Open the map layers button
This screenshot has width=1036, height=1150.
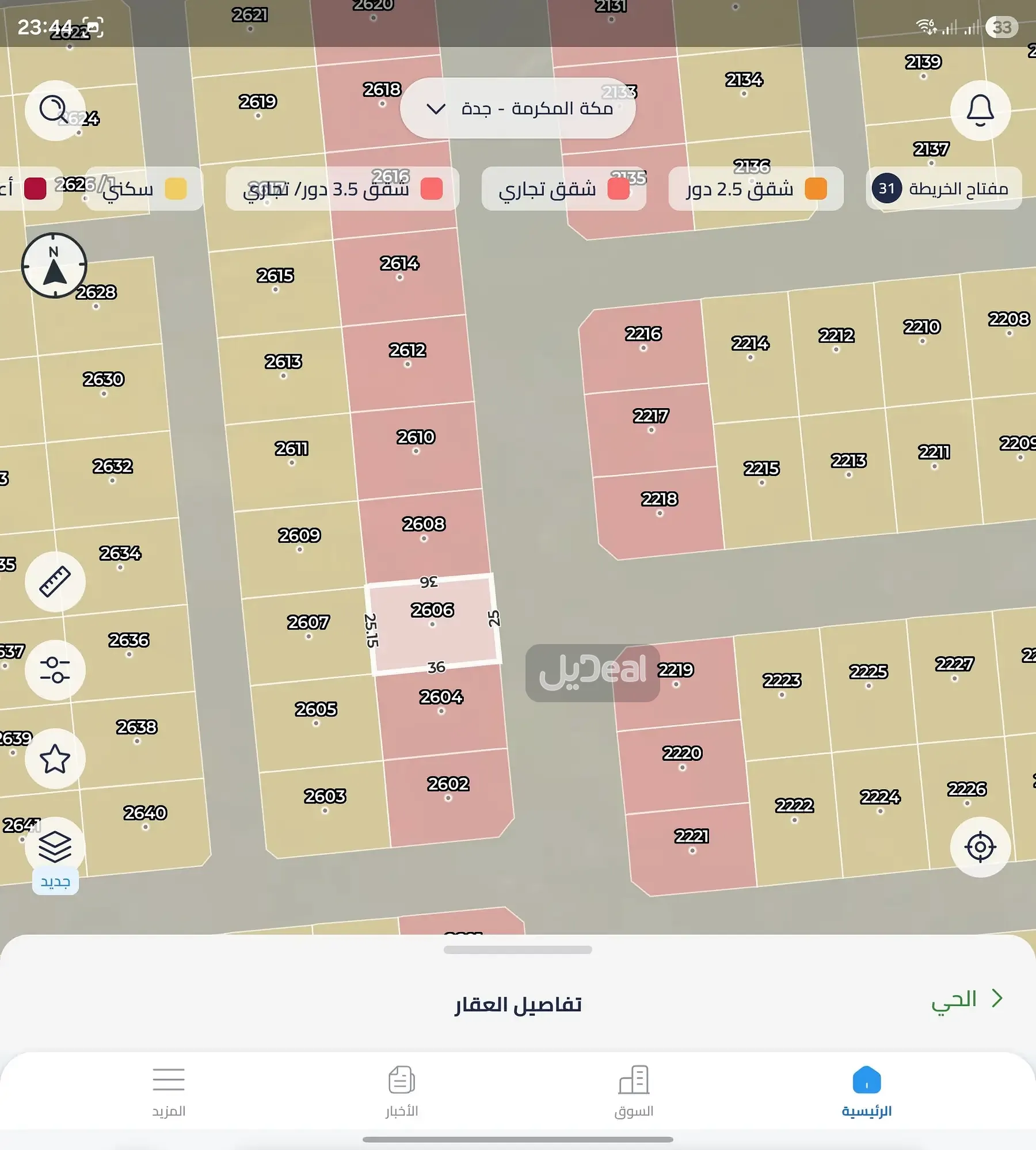coord(55,847)
